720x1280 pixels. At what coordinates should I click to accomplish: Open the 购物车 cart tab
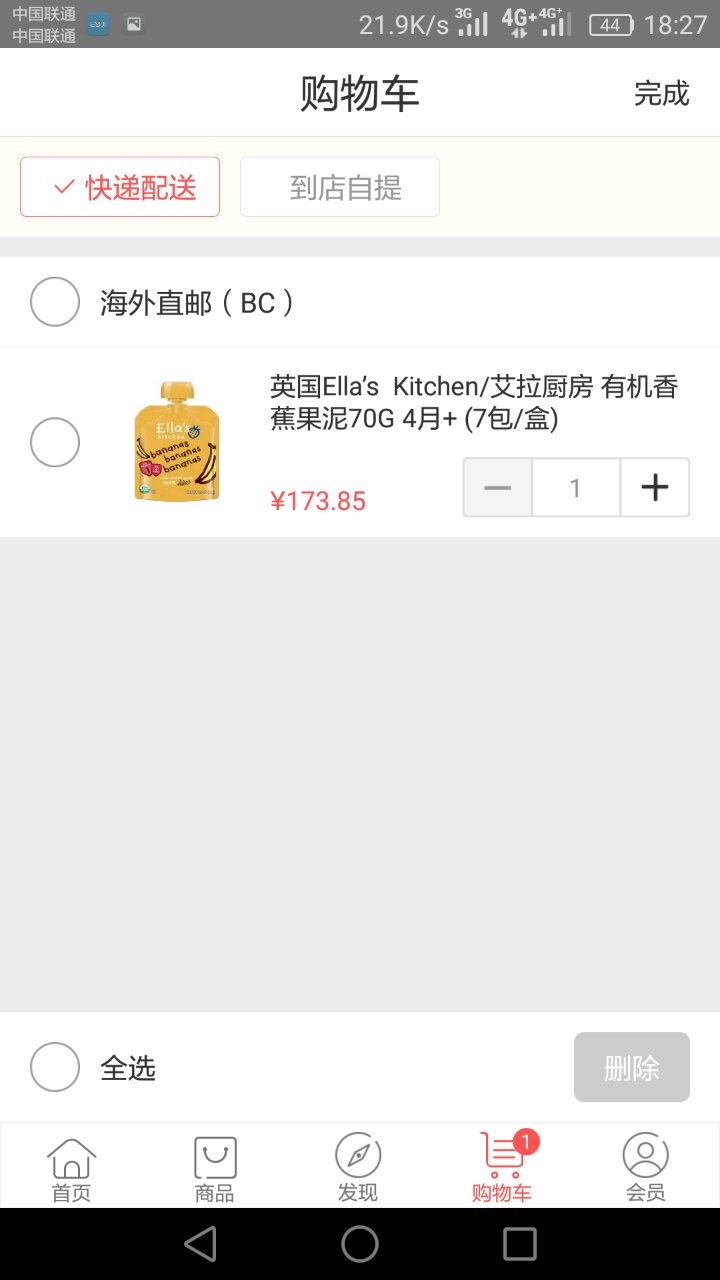pos(502,1168)
